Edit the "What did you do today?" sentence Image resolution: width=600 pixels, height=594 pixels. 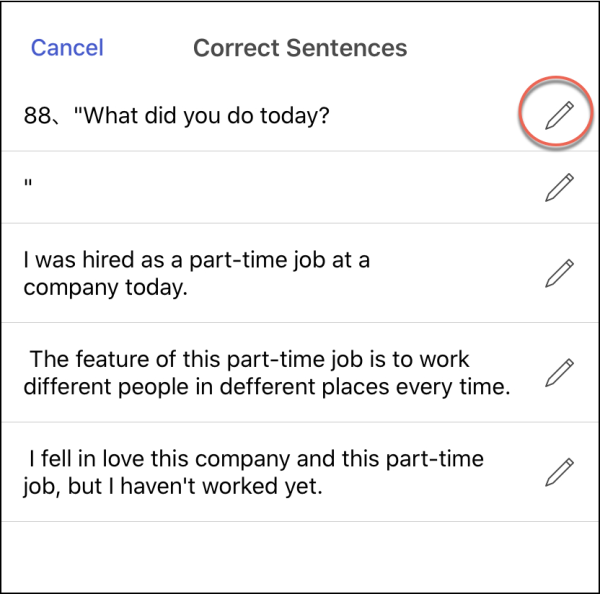559,116
